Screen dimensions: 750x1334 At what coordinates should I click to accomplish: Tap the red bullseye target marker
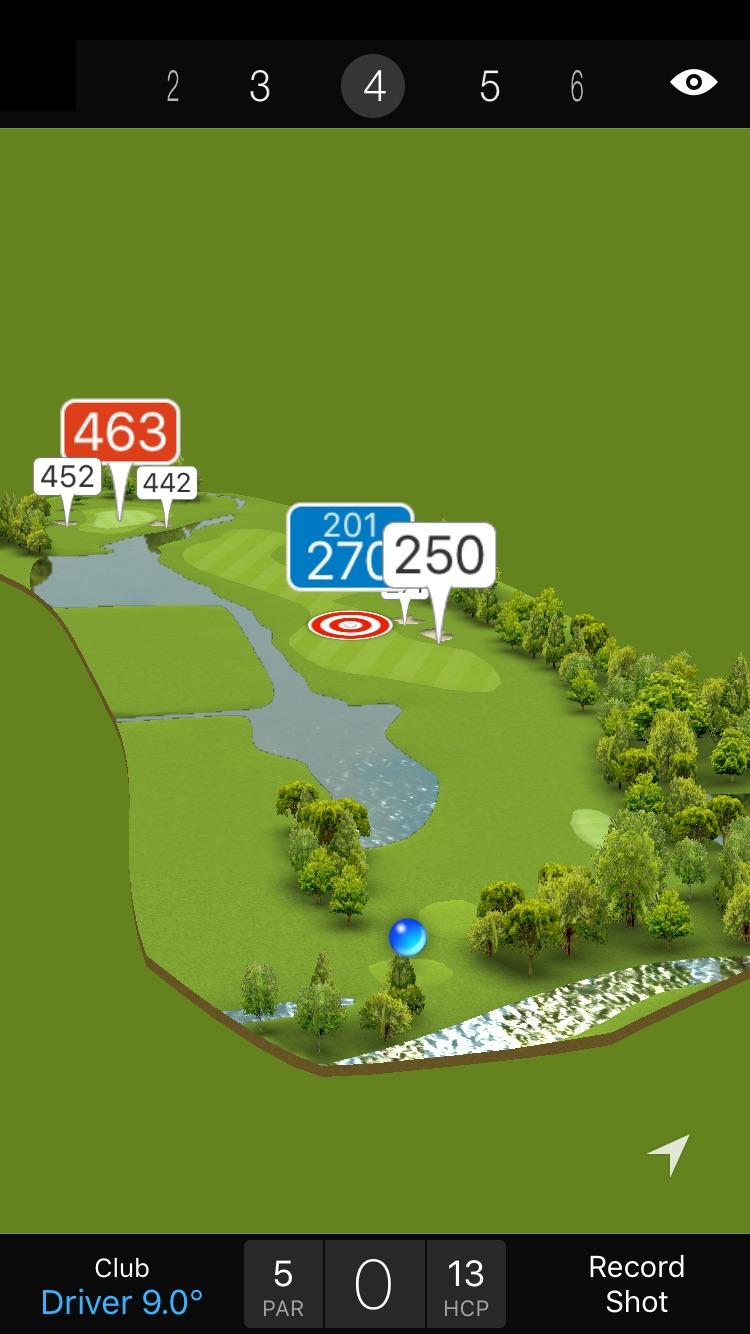350,625
